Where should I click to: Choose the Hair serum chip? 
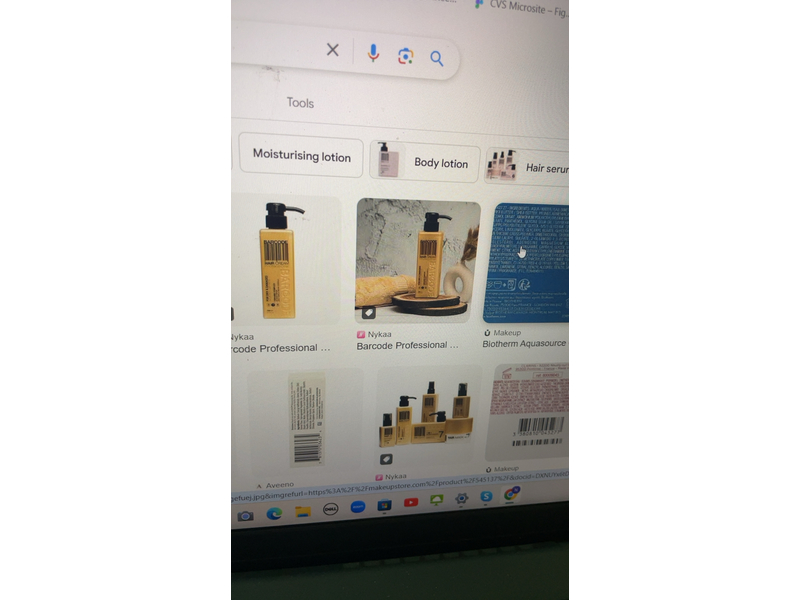click(x=527, y=167)
